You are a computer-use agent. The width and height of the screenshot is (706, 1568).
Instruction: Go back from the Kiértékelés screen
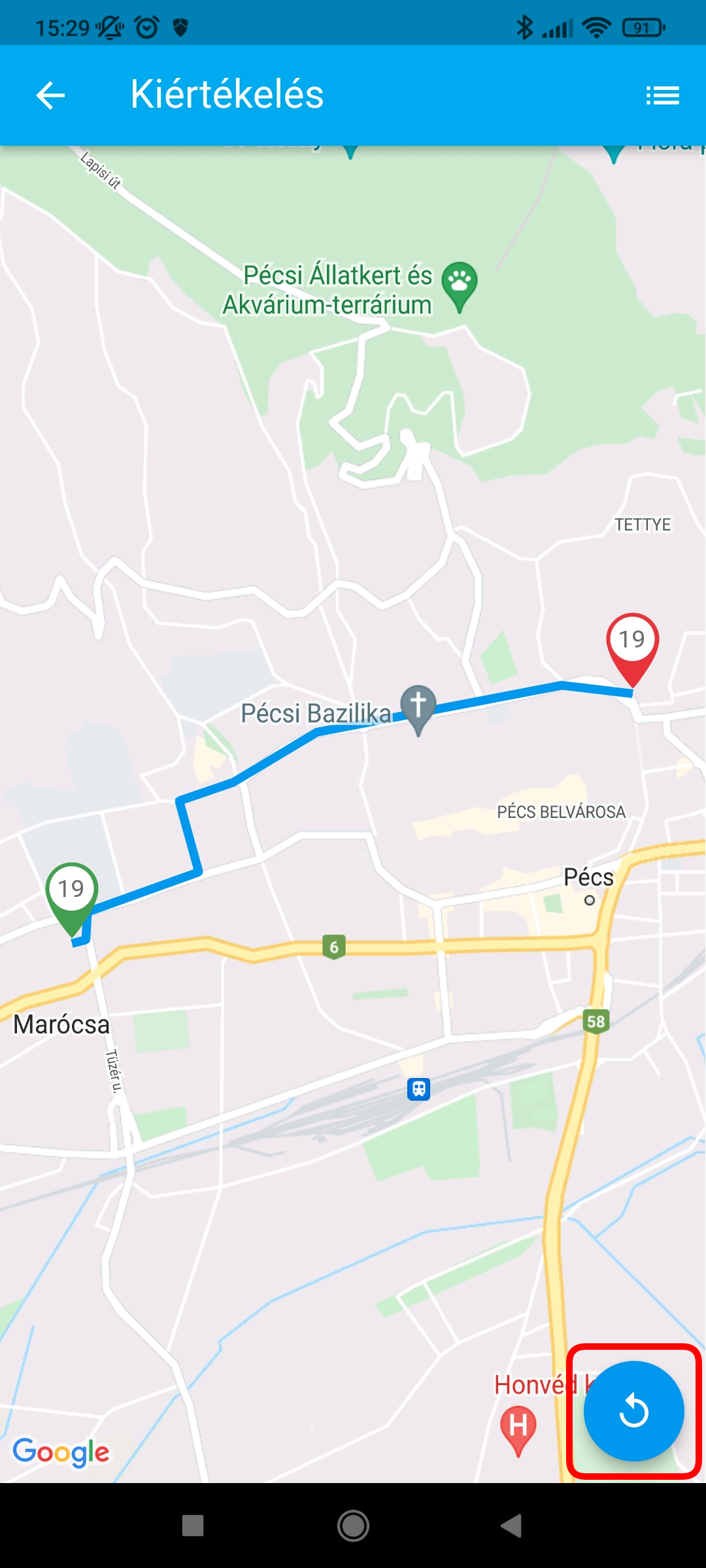click(50, 95)
